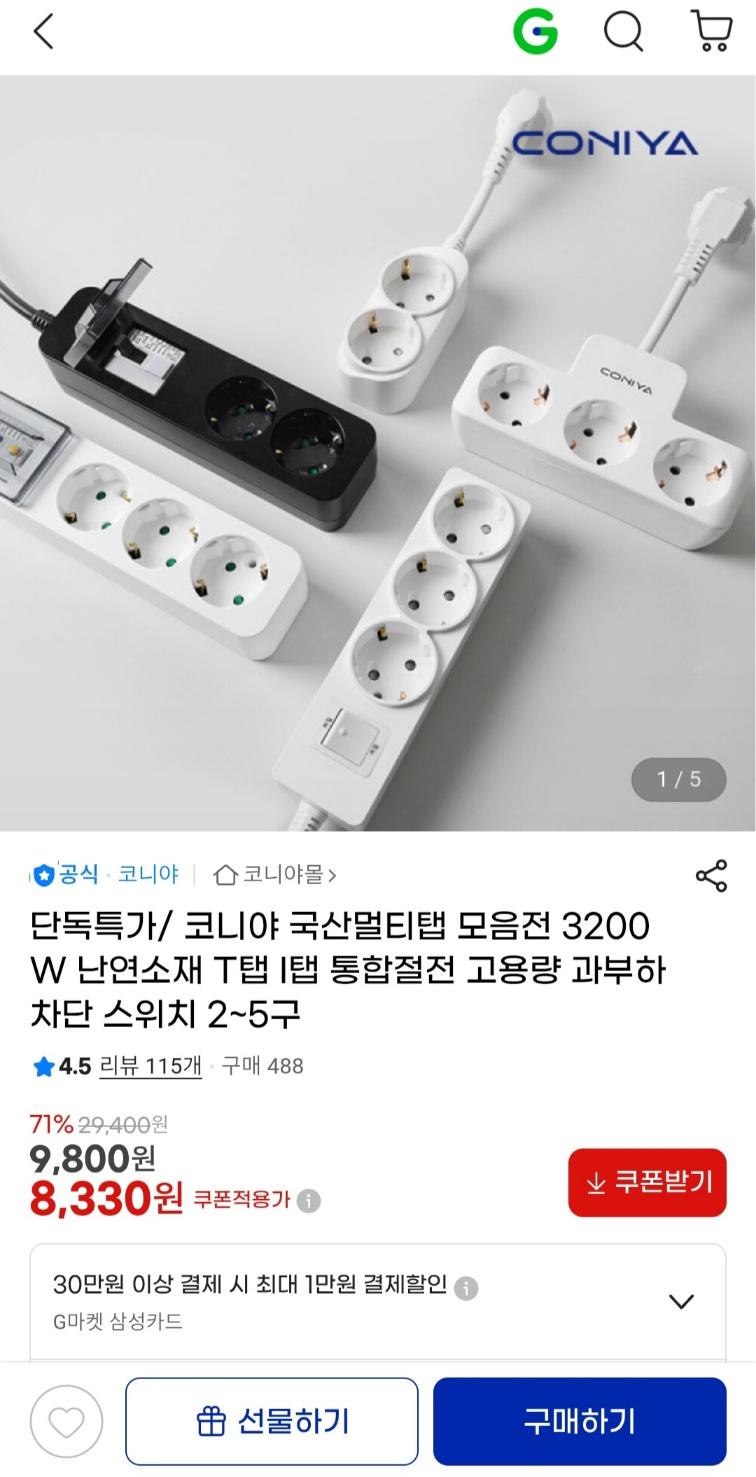The image size is (756, 1477).
Task: Expand the 삼성카드 결제할인 details
Action: [x=681, y=1301]
